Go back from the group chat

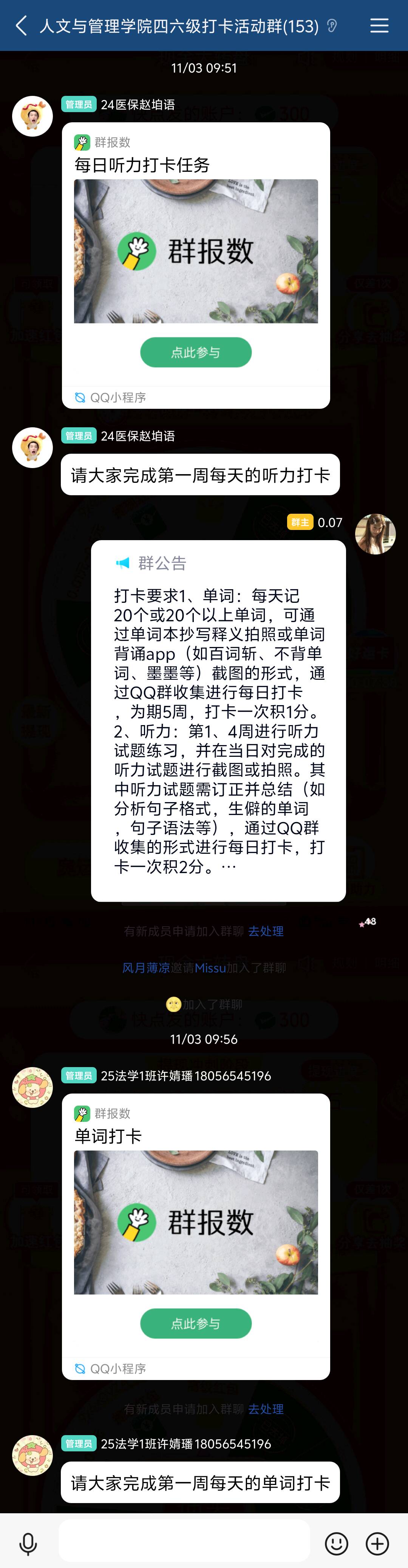(x=21, y=26)
